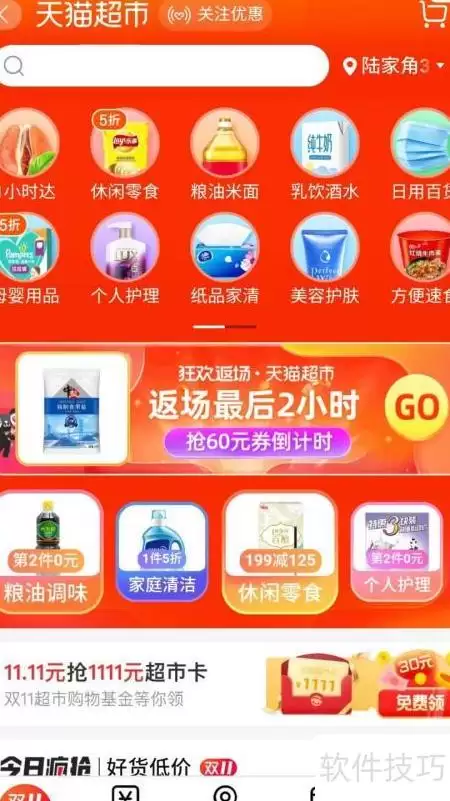Viewport: 450px width, 801px height.
Task: Open the 纸品家清 category
Action: (225, 259)
